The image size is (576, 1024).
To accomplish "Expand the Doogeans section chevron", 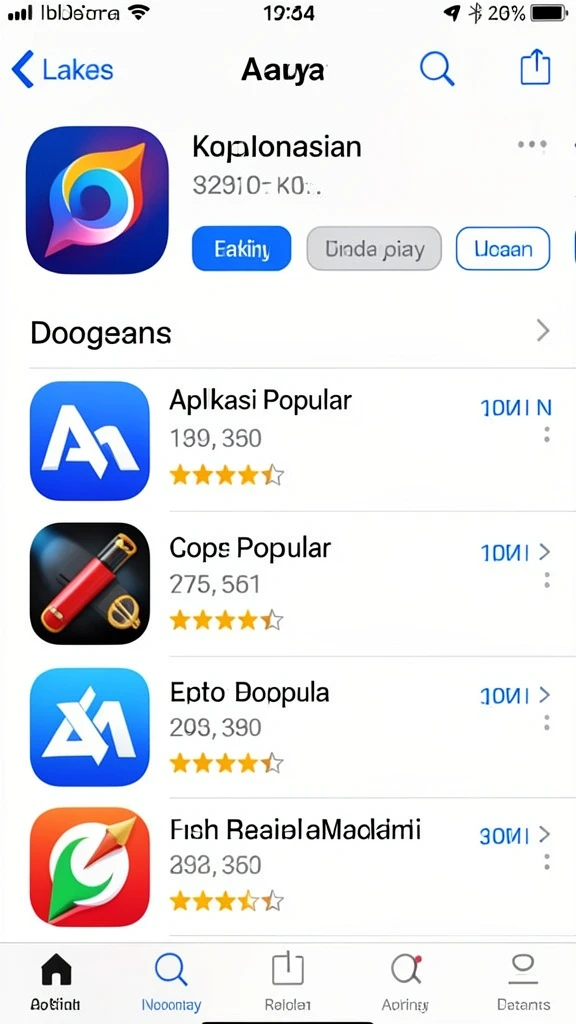I will 543,332.
